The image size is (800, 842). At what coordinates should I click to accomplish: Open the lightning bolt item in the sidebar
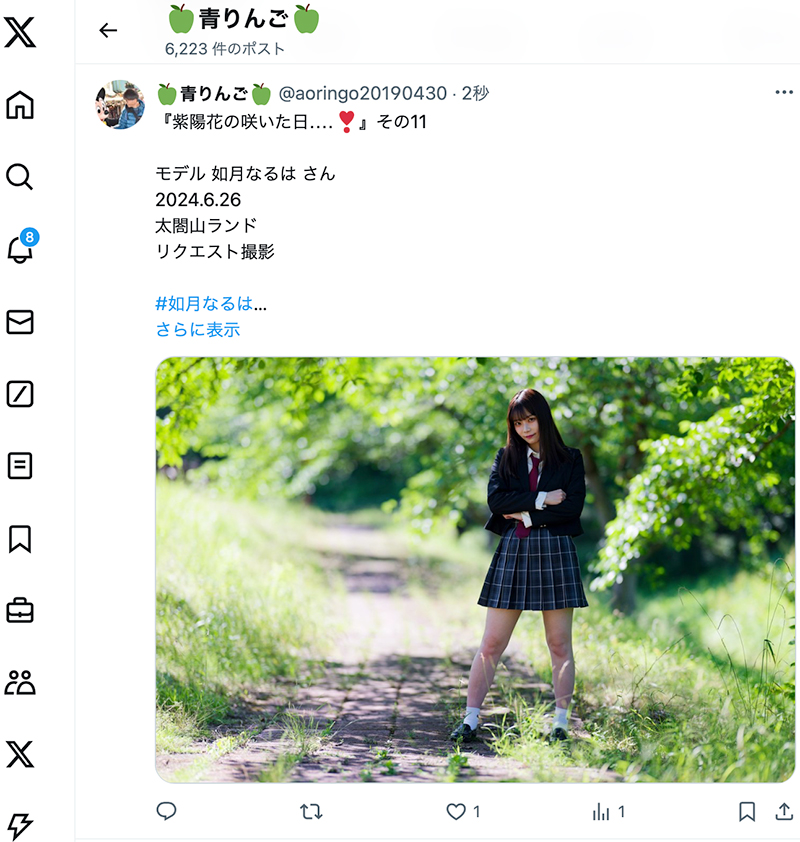pos(20,825)
